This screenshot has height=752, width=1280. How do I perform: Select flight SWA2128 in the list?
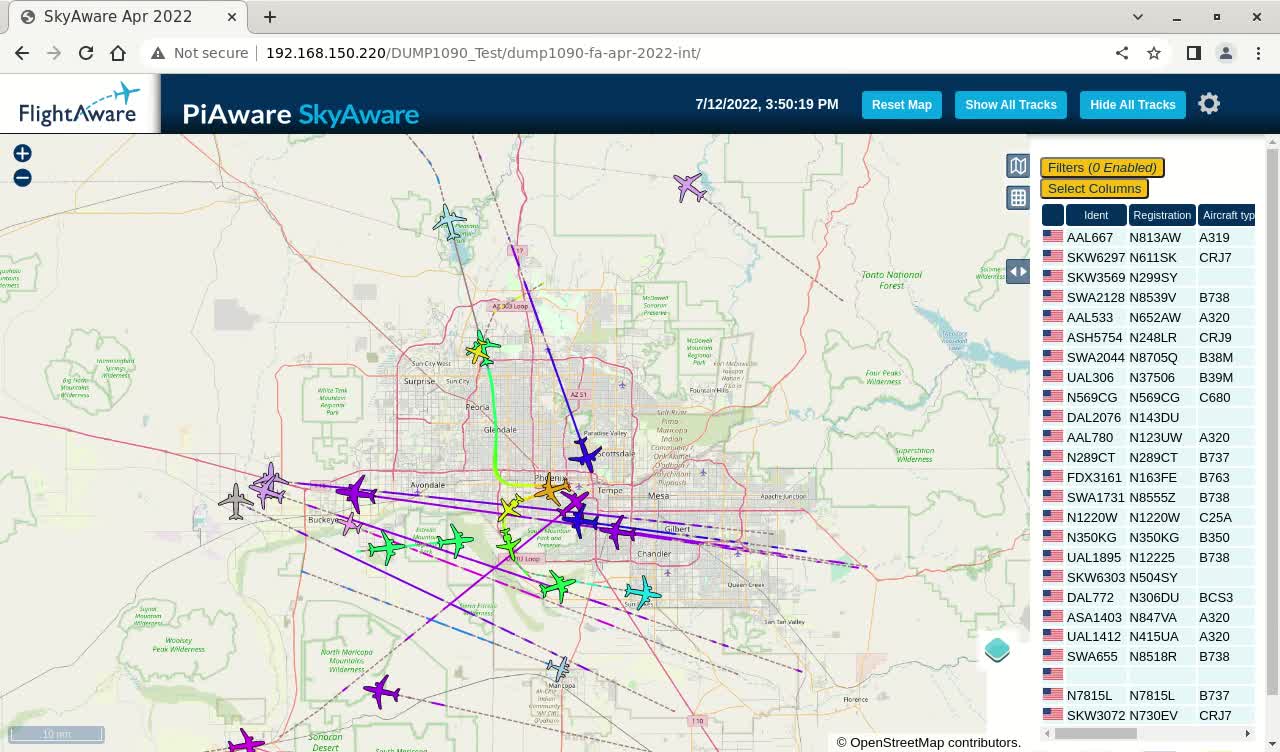point(1095,298)
